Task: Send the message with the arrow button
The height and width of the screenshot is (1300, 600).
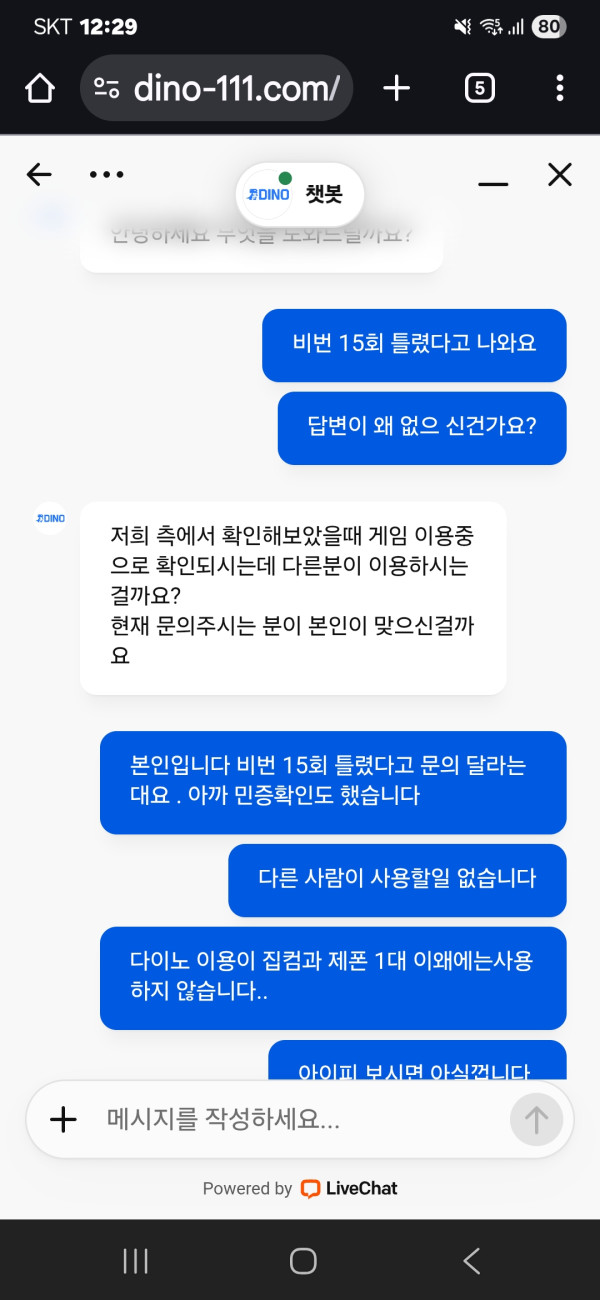Action: pos(536,1119)
